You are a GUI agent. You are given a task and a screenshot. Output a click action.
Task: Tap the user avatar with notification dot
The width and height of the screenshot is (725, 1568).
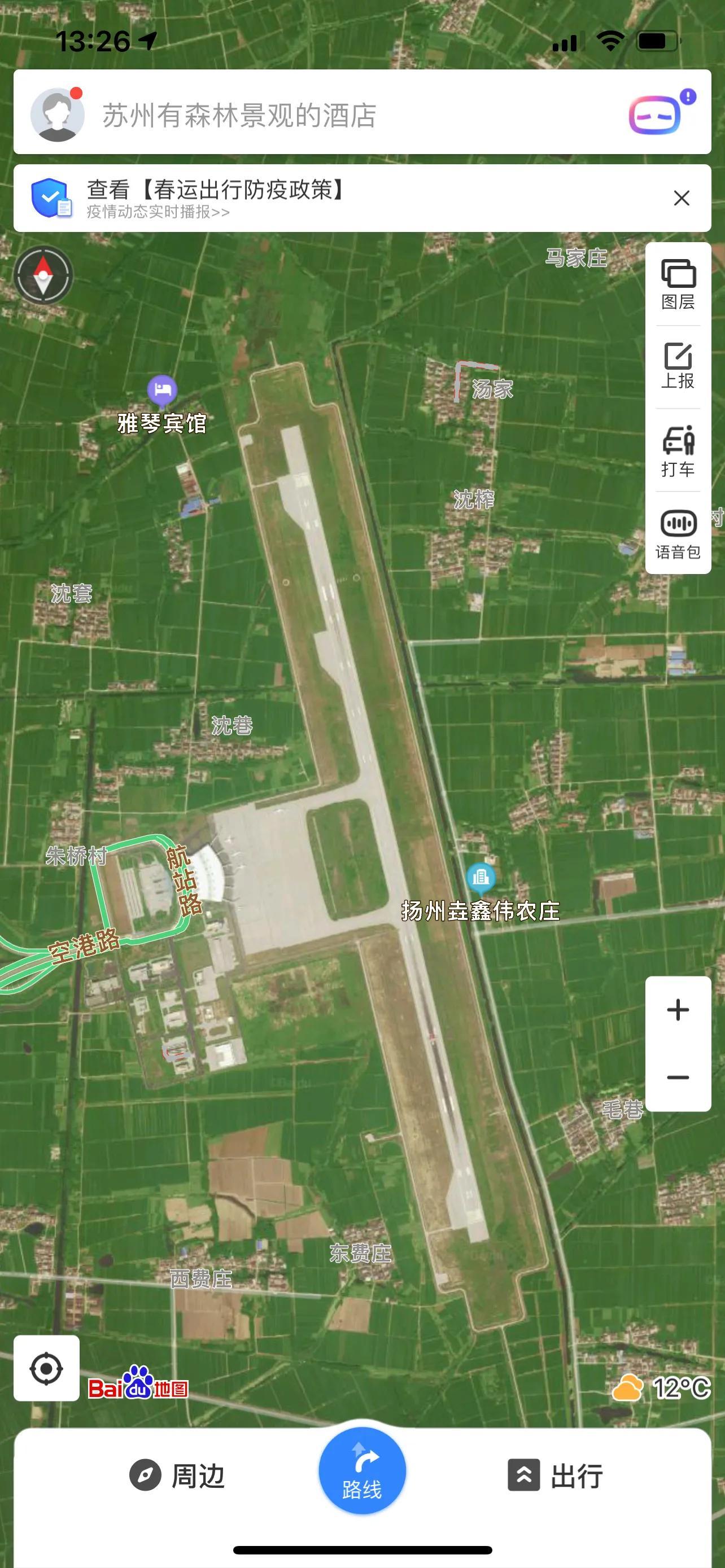tap(58, 115)
